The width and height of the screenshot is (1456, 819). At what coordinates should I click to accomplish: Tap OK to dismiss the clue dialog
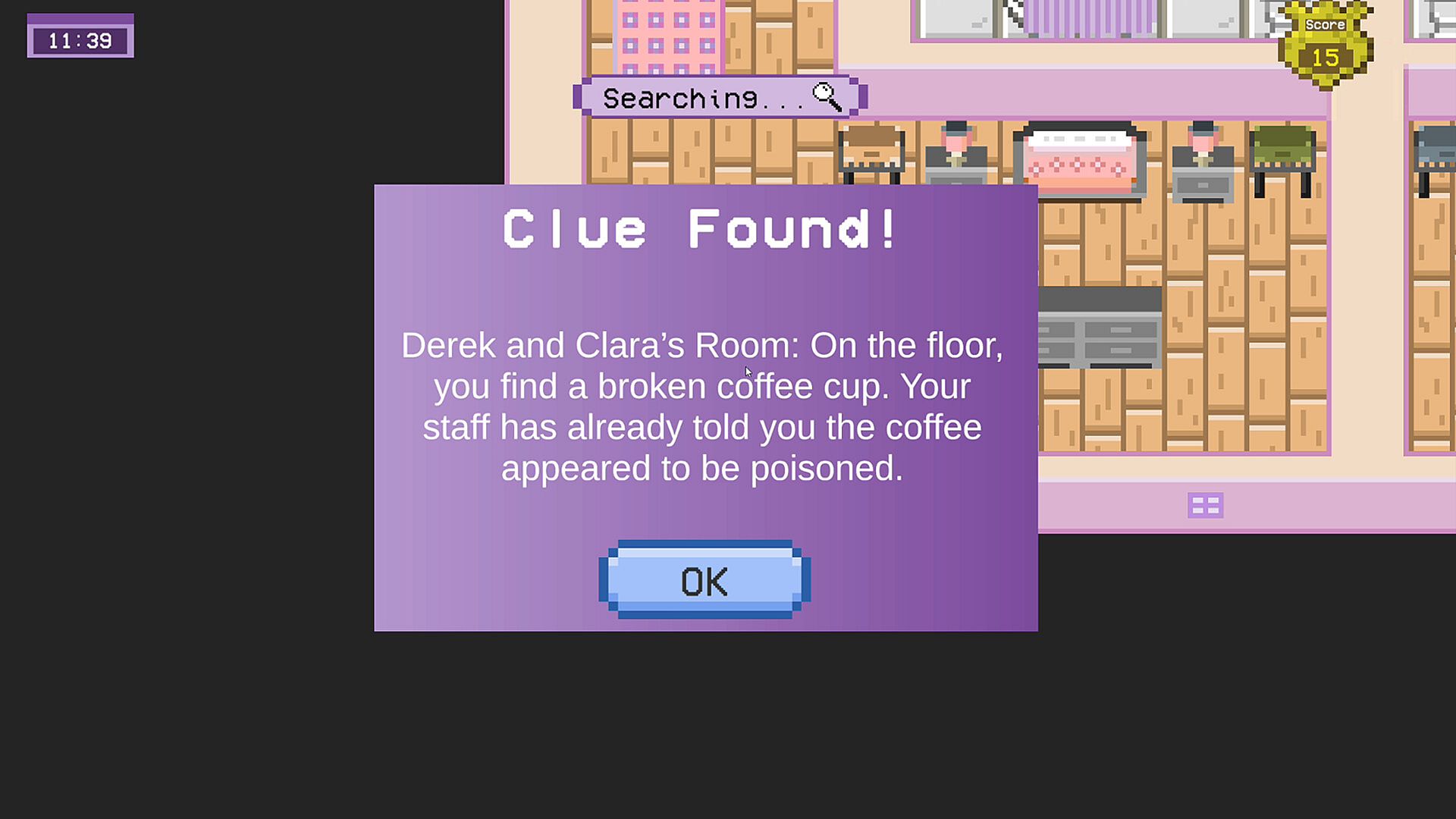click(704, 580)
